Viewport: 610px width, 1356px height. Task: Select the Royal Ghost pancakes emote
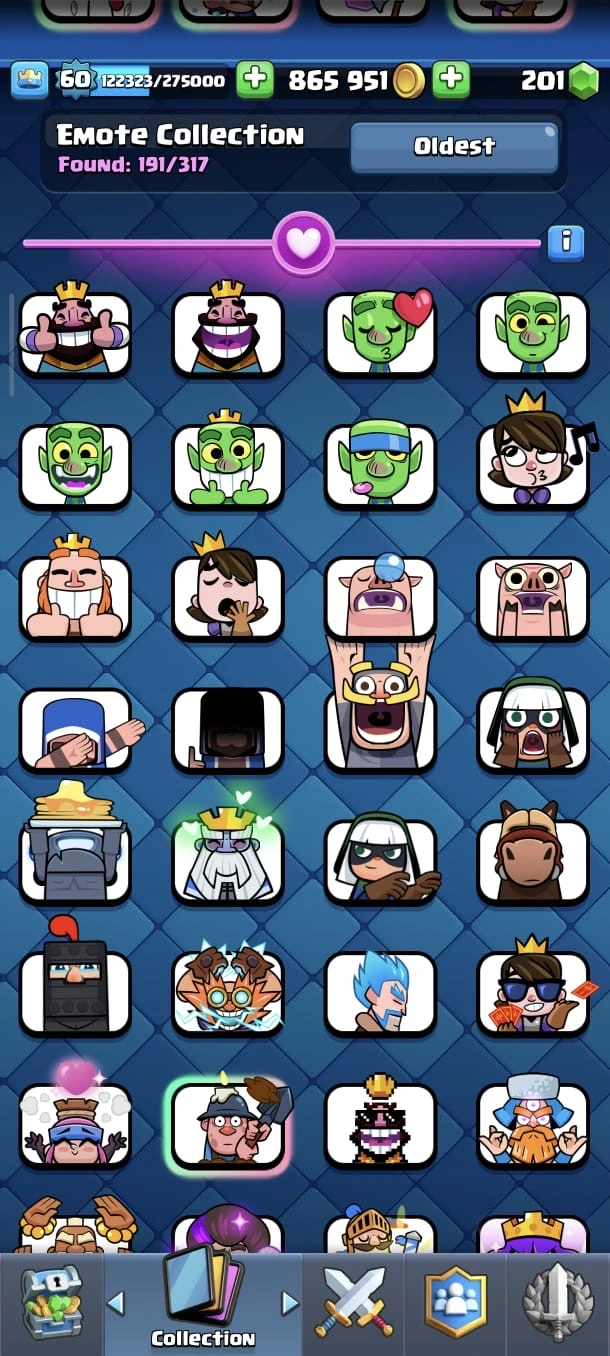75,850
